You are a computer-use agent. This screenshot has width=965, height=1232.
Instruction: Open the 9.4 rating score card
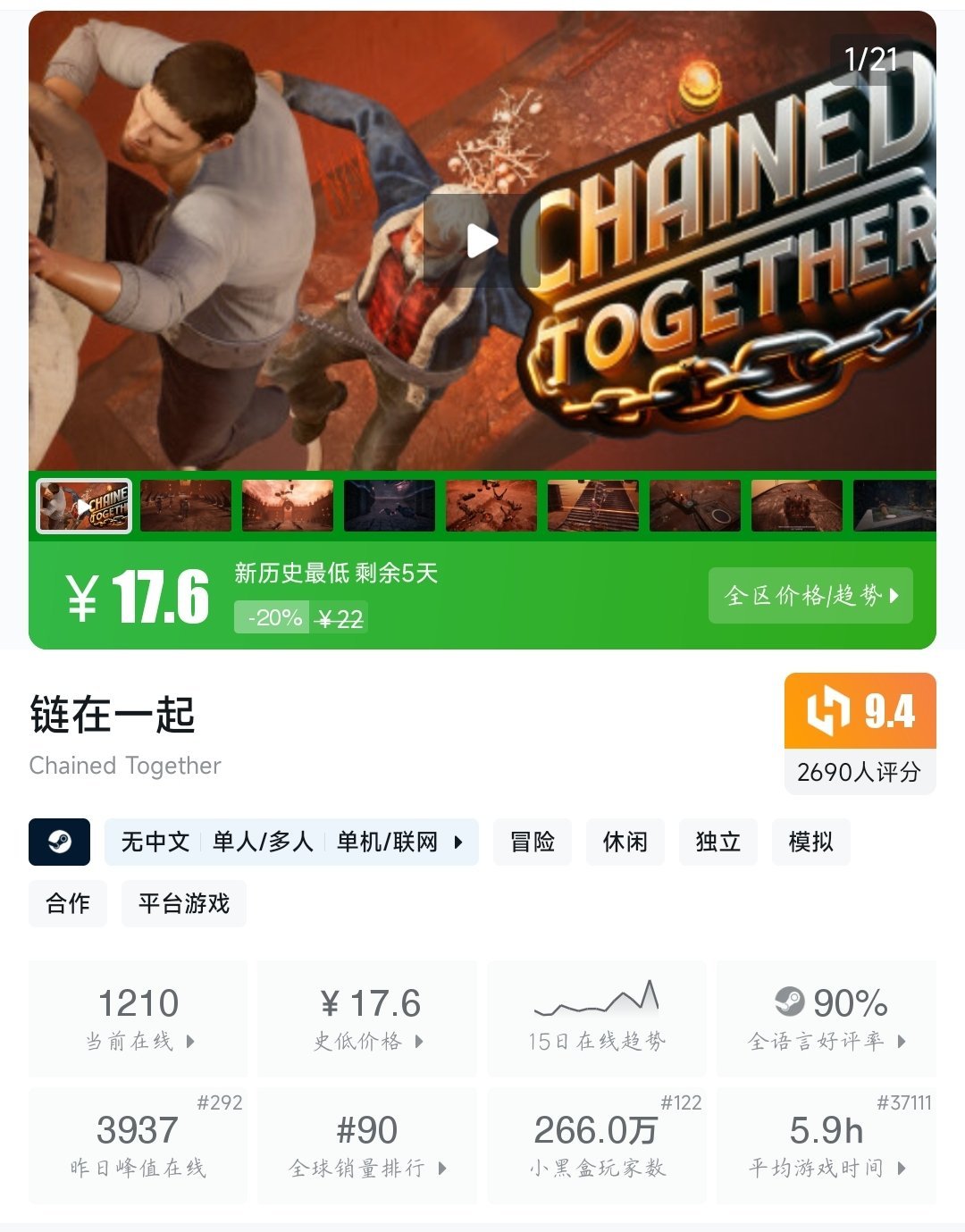860,733
